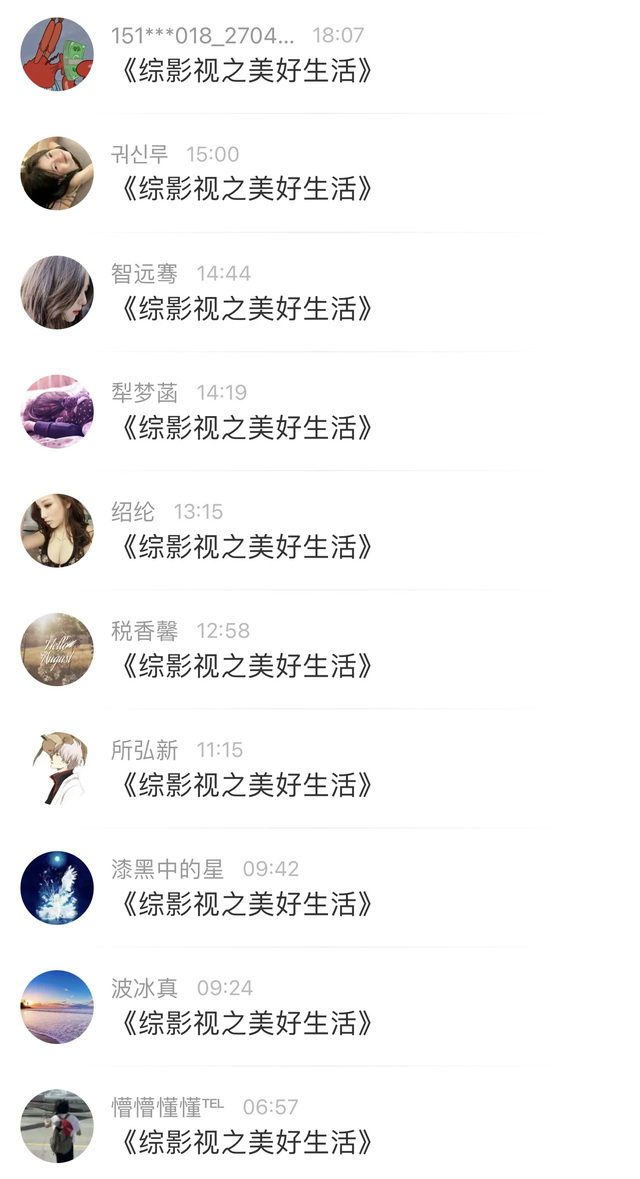Tap the row from 税香馨

246,666
